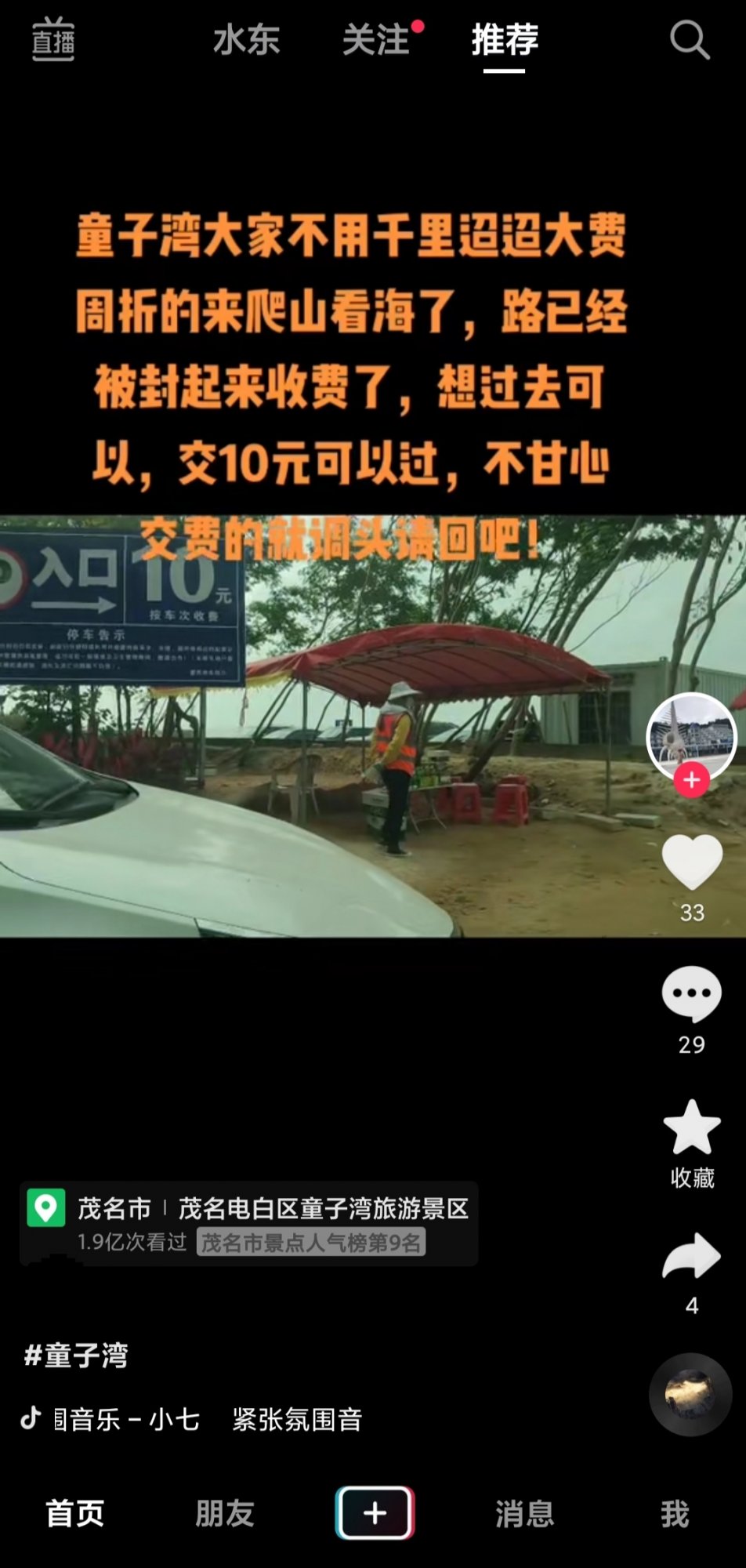Switch to the 朋友 friends tab
This screenshot has height=1568, width=746.
pos(225,1513)
